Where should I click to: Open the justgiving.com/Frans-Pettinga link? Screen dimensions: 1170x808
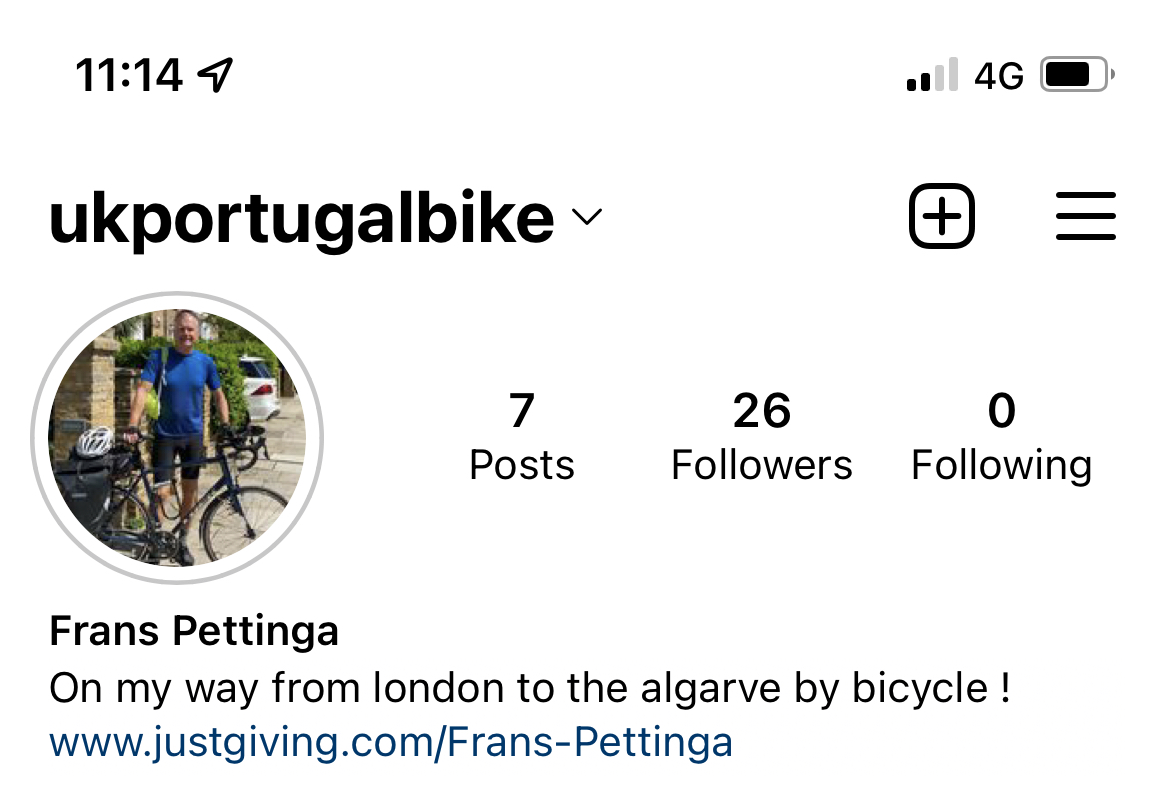pyautogui.click(x=390, y=742)
